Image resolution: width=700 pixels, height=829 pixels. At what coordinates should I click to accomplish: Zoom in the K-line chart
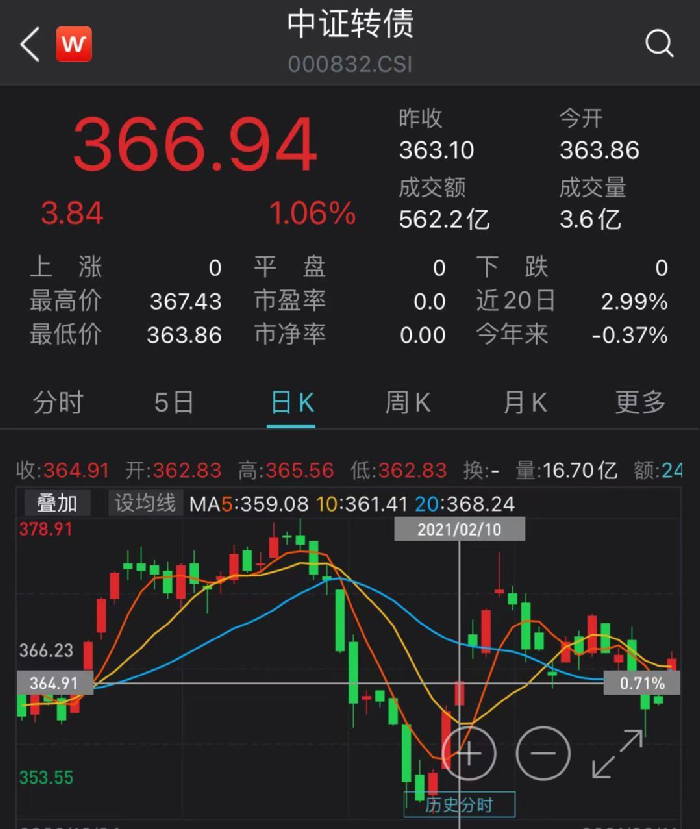(x=469, y=754)
